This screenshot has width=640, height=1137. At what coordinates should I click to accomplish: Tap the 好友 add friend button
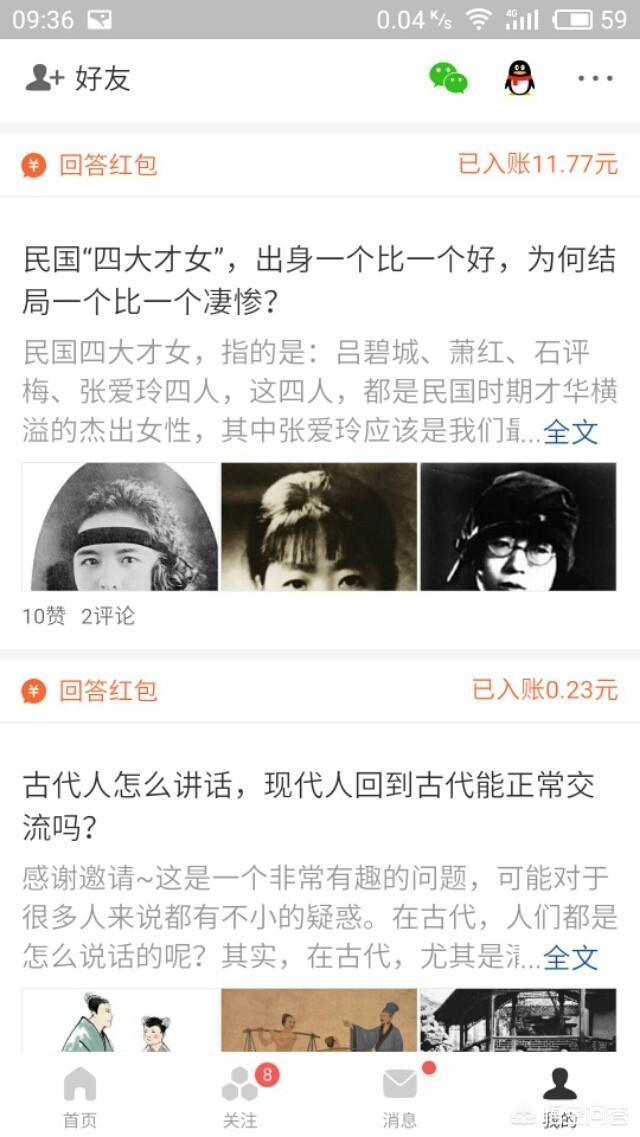pyautogui.click(x=78, y=78)
